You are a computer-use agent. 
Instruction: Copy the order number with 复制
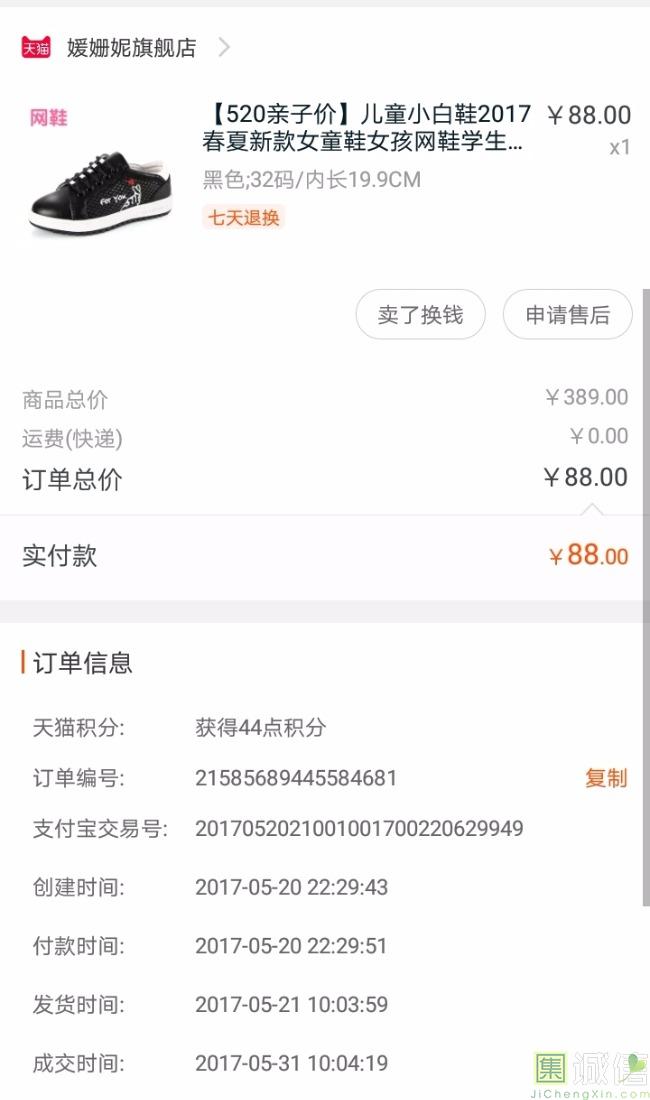(x=606, y=778)
